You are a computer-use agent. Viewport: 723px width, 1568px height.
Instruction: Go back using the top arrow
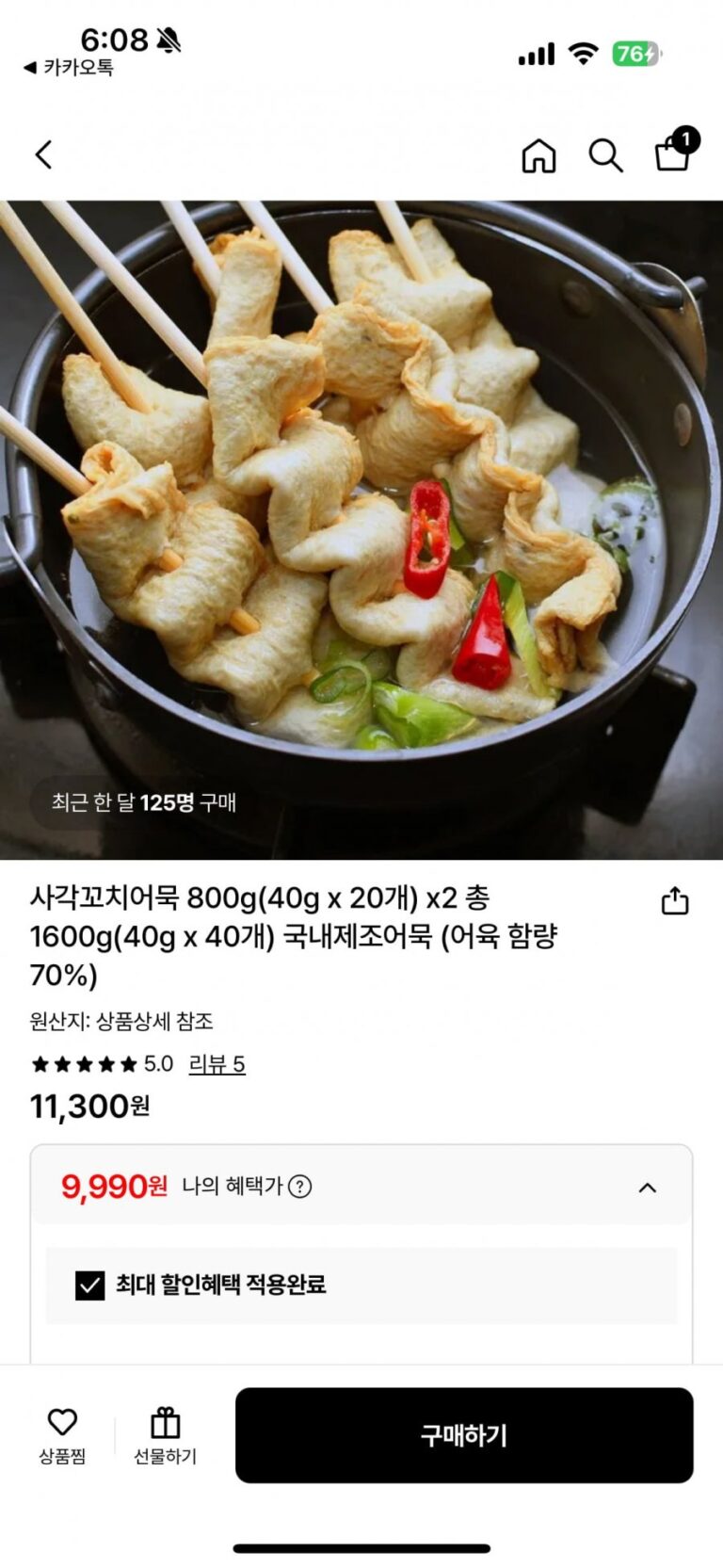[x=43, y=154]
